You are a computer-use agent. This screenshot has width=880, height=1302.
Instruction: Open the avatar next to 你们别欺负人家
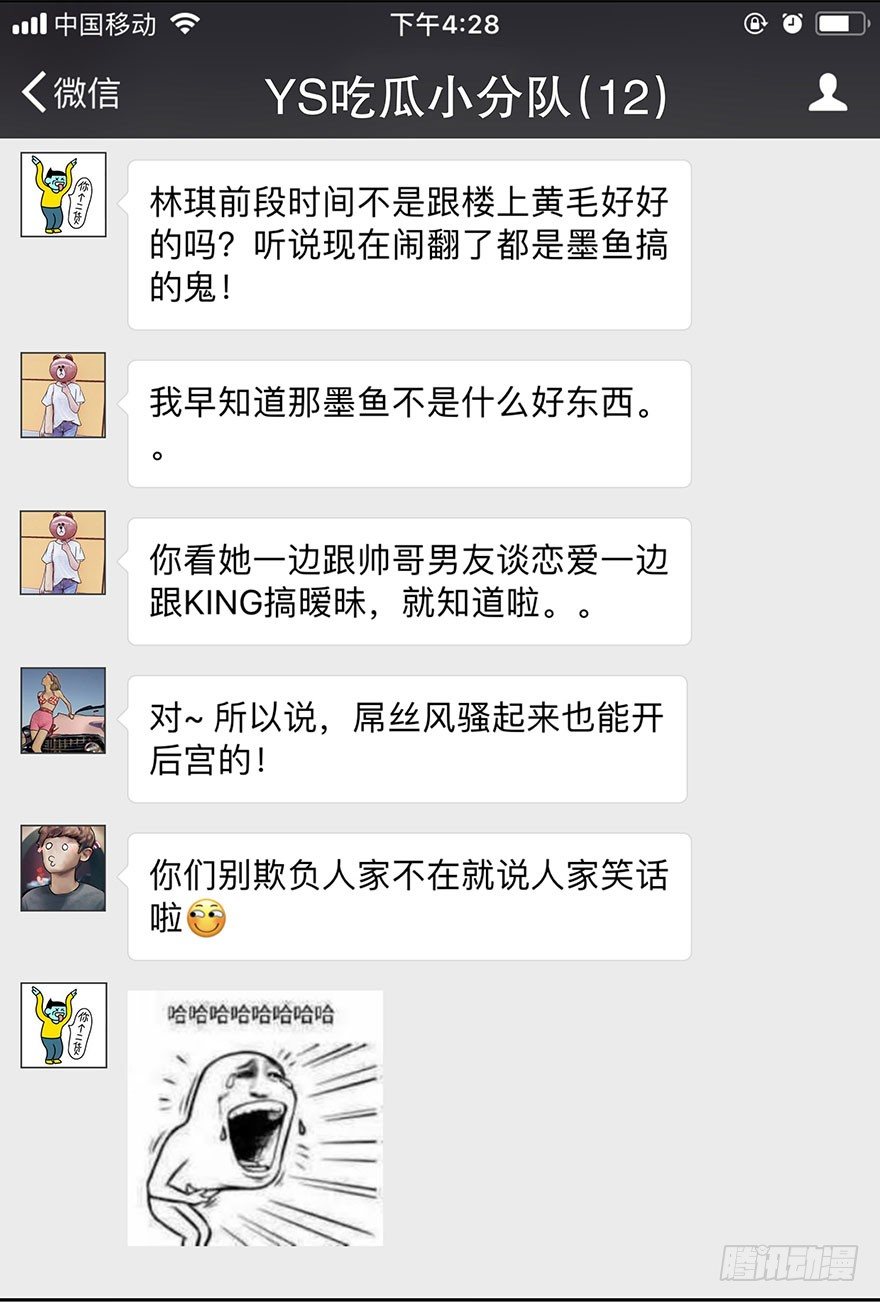pyautogui.click(x=63, y=868)
